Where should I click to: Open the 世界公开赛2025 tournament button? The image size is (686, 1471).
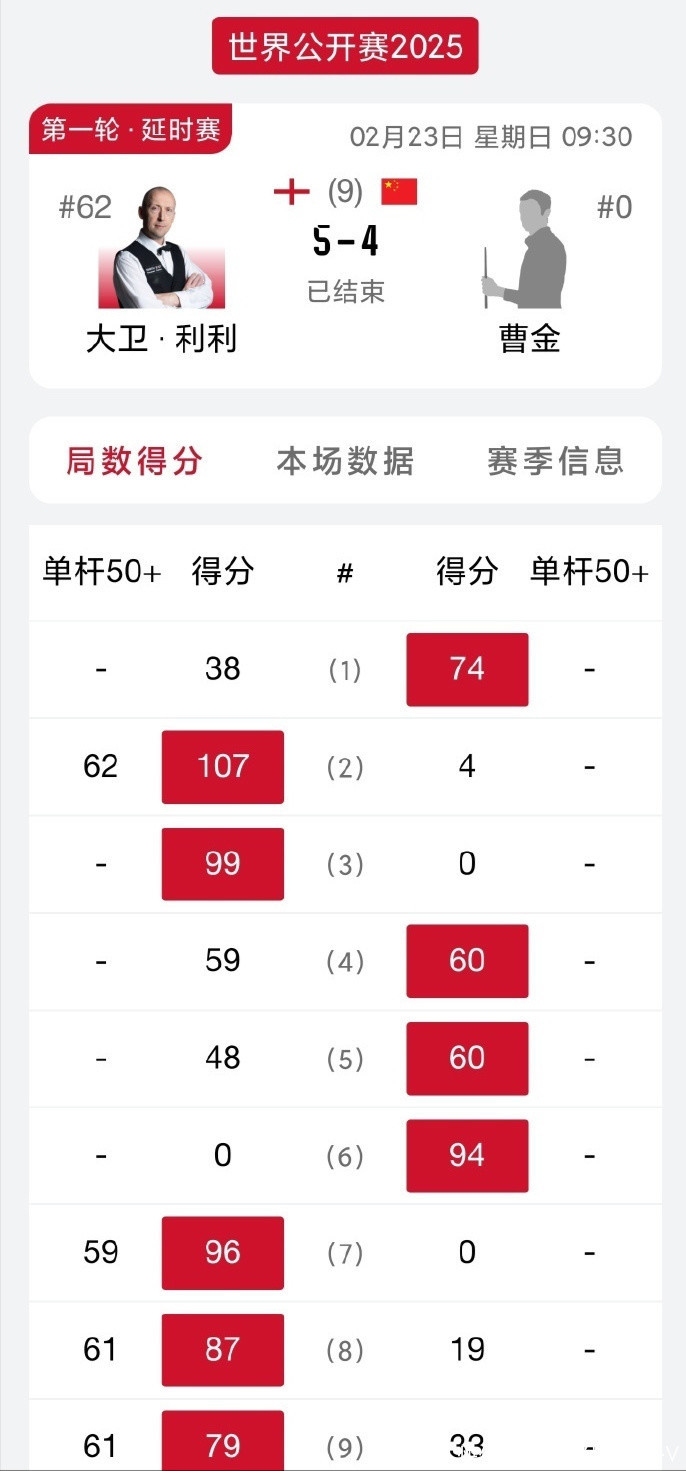(x=345, y=47)
